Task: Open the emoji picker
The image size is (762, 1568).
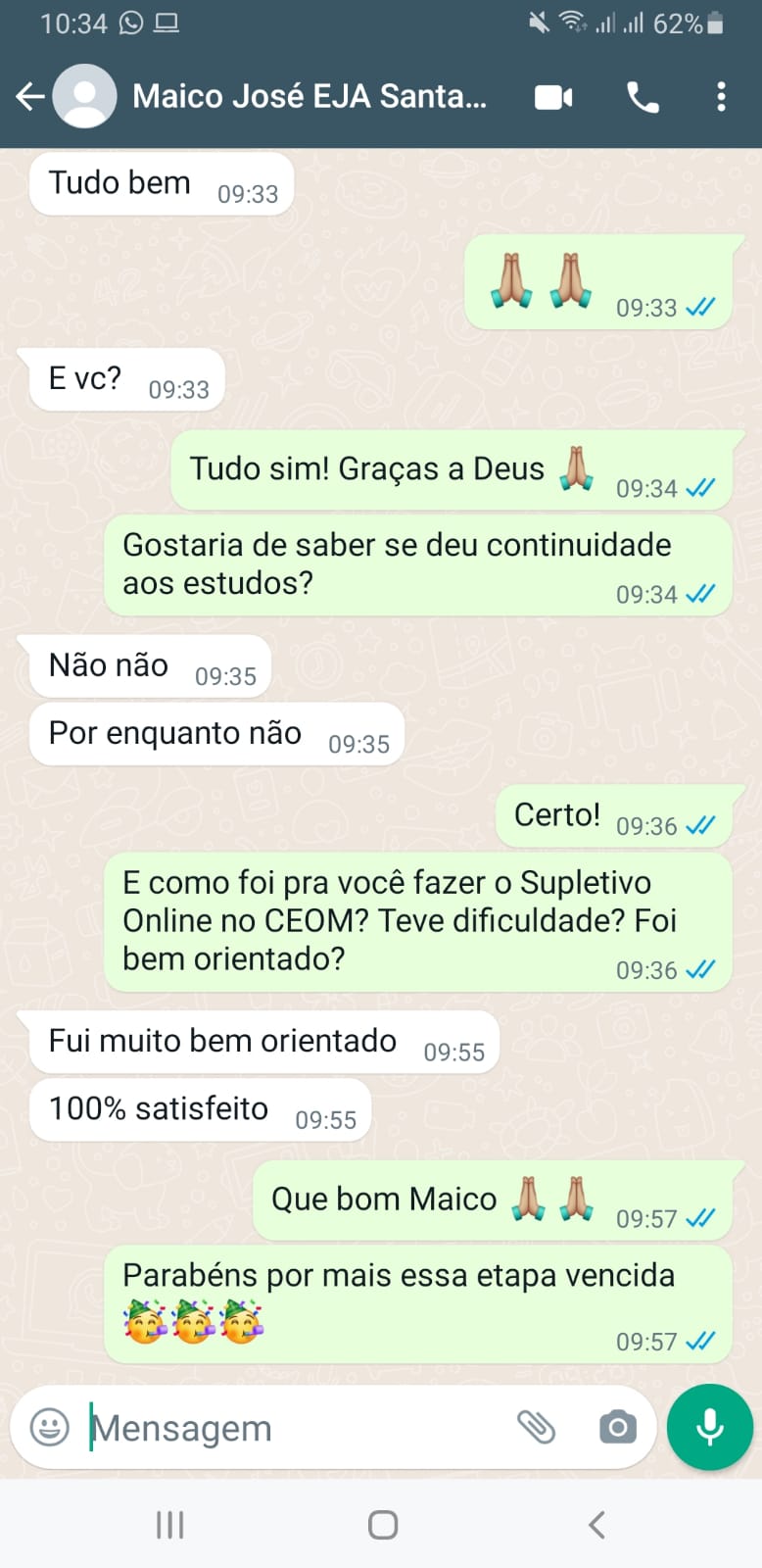Action: [x=50, y=1427]
